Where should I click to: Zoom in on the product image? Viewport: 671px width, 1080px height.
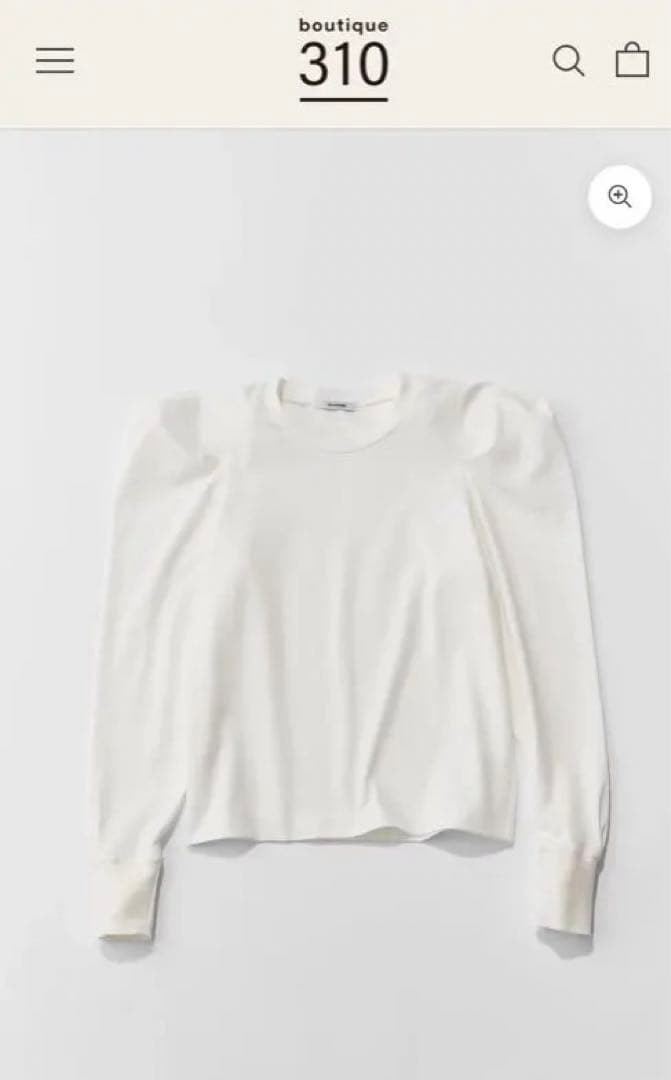tap(620, 197)
